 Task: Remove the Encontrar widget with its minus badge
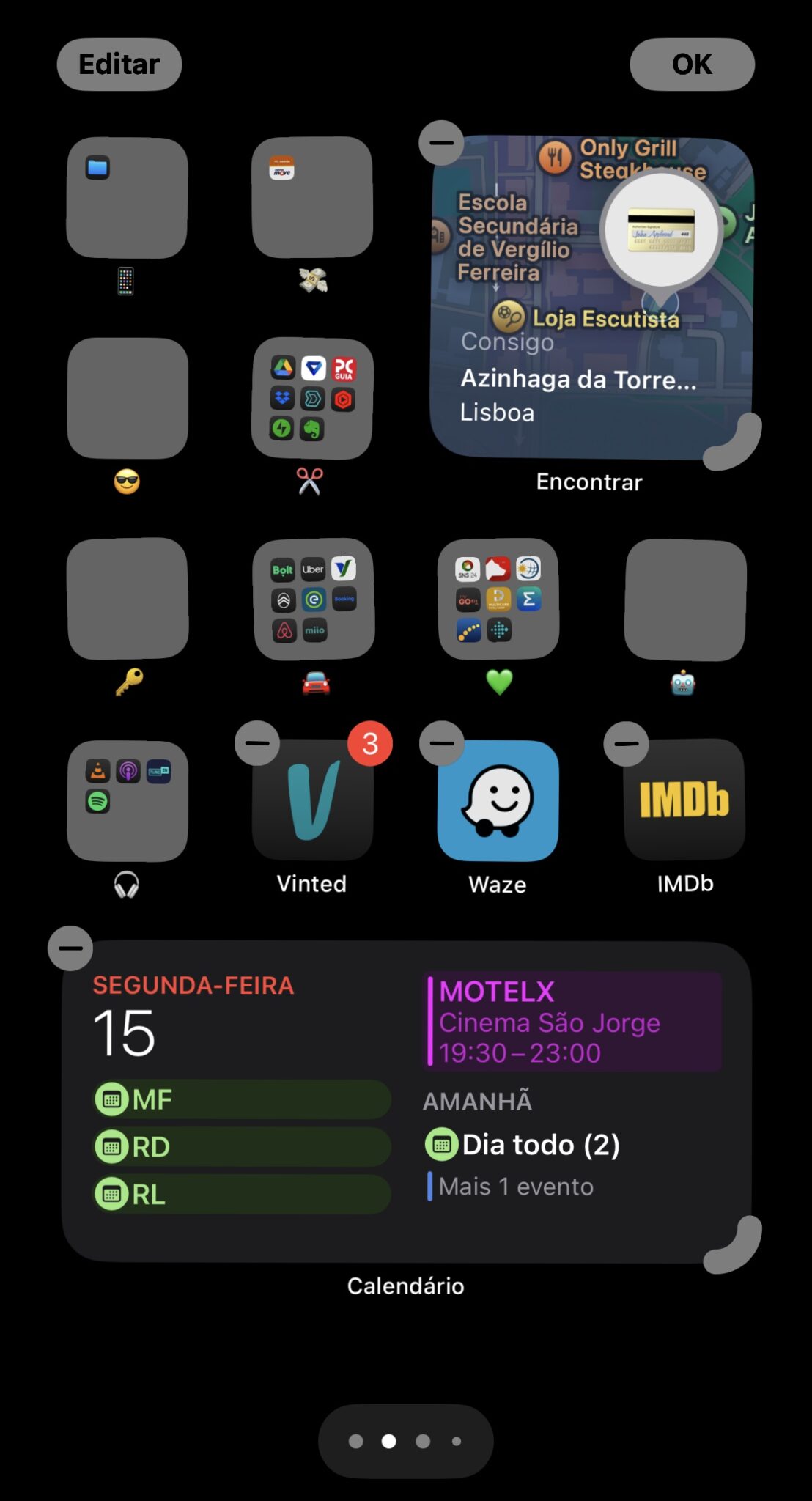(441, 142)
